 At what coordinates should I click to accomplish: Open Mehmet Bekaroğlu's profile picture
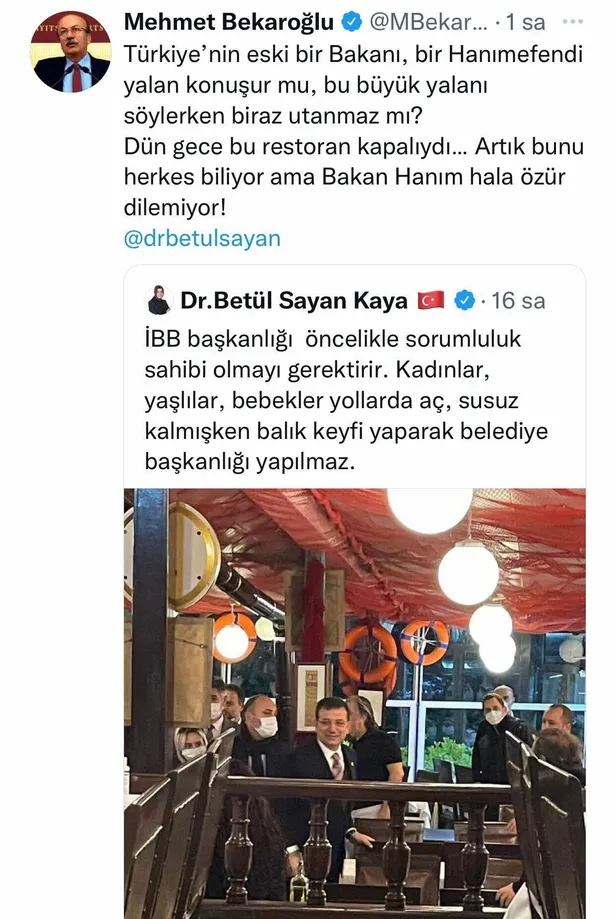(70, 52)
